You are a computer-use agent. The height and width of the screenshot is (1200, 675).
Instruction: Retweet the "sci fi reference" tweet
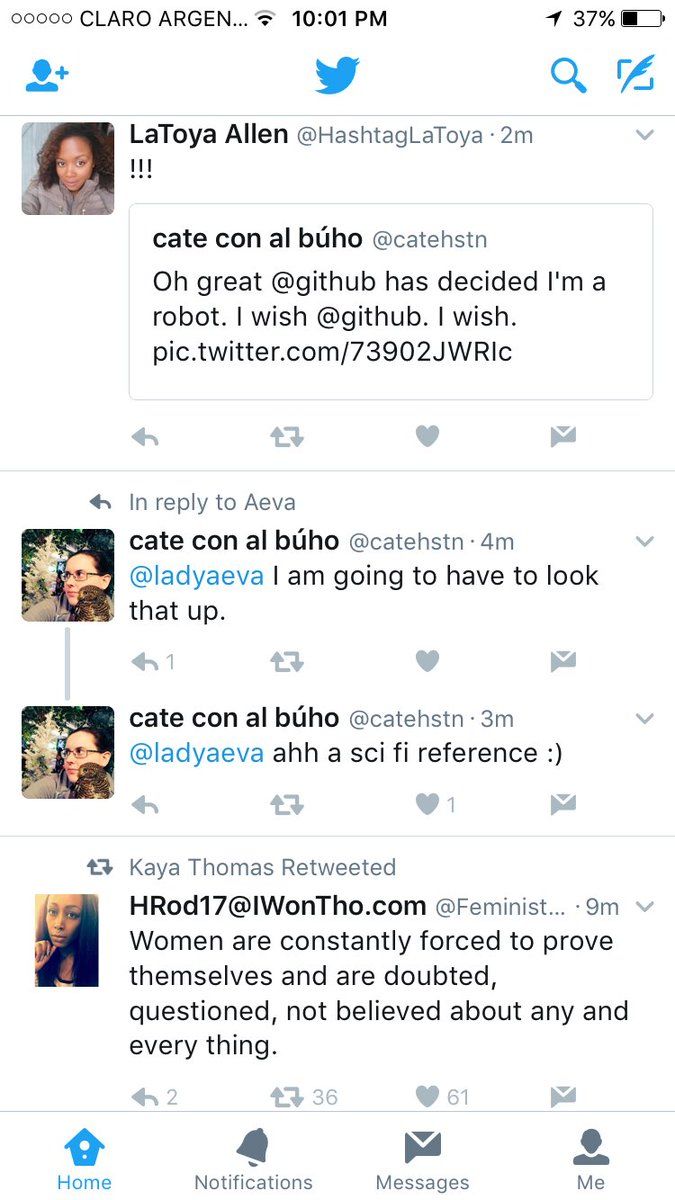point(287,804)
